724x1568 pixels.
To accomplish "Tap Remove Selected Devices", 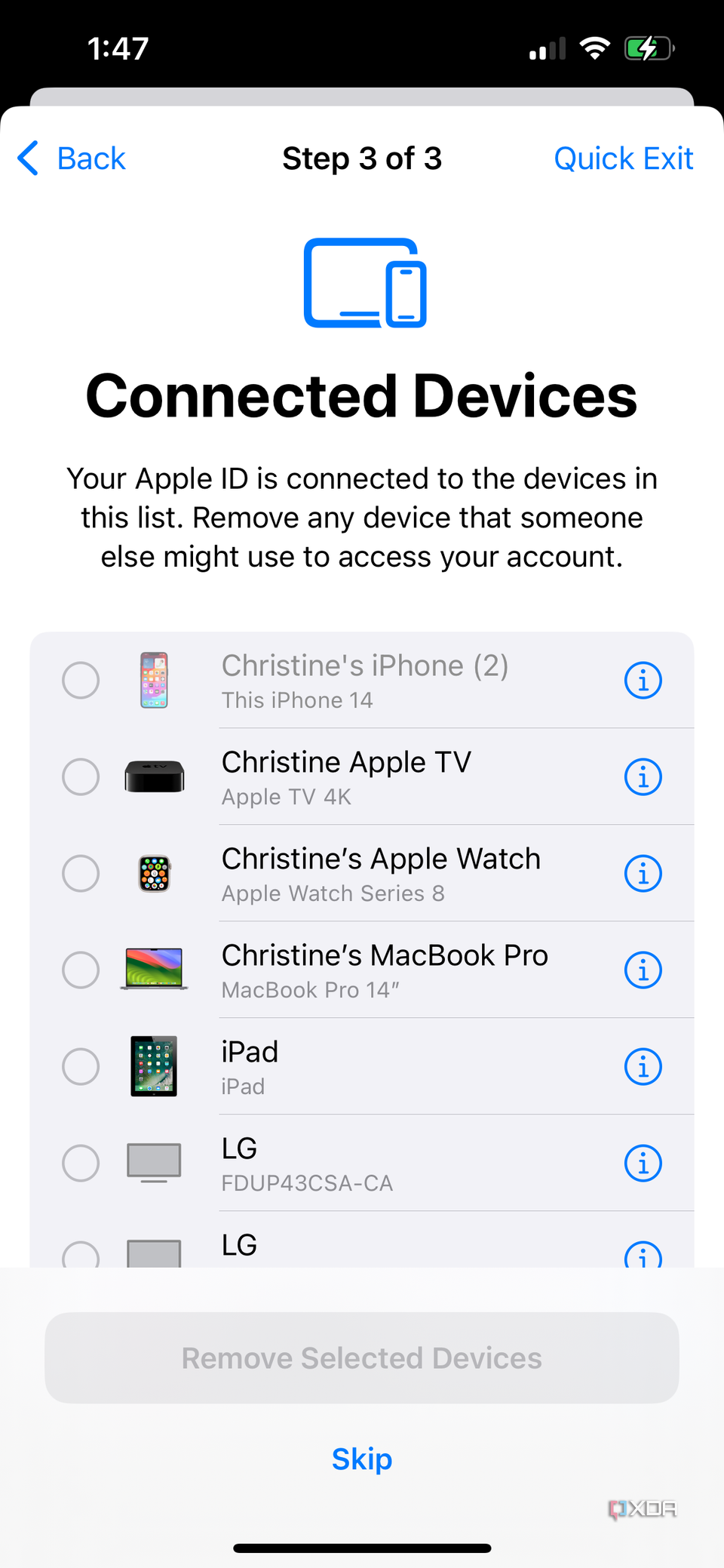I will pyautogui.click(x=362, y=1357).
